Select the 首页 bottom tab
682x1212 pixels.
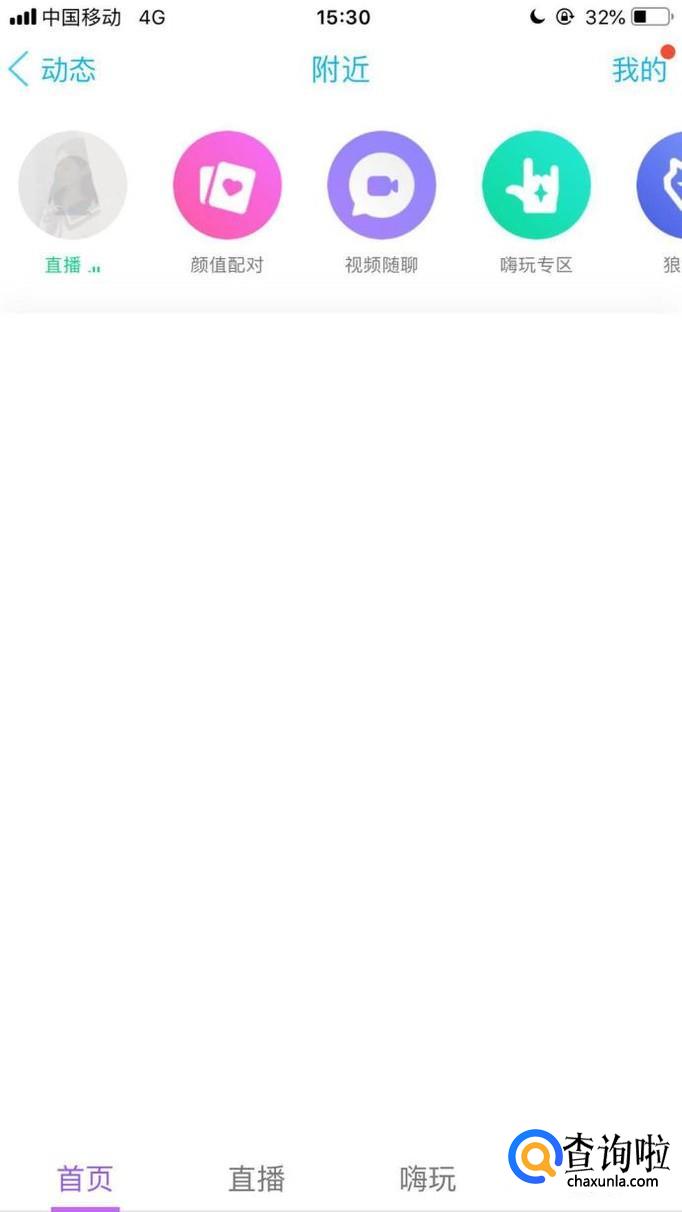coord(85,1178)
